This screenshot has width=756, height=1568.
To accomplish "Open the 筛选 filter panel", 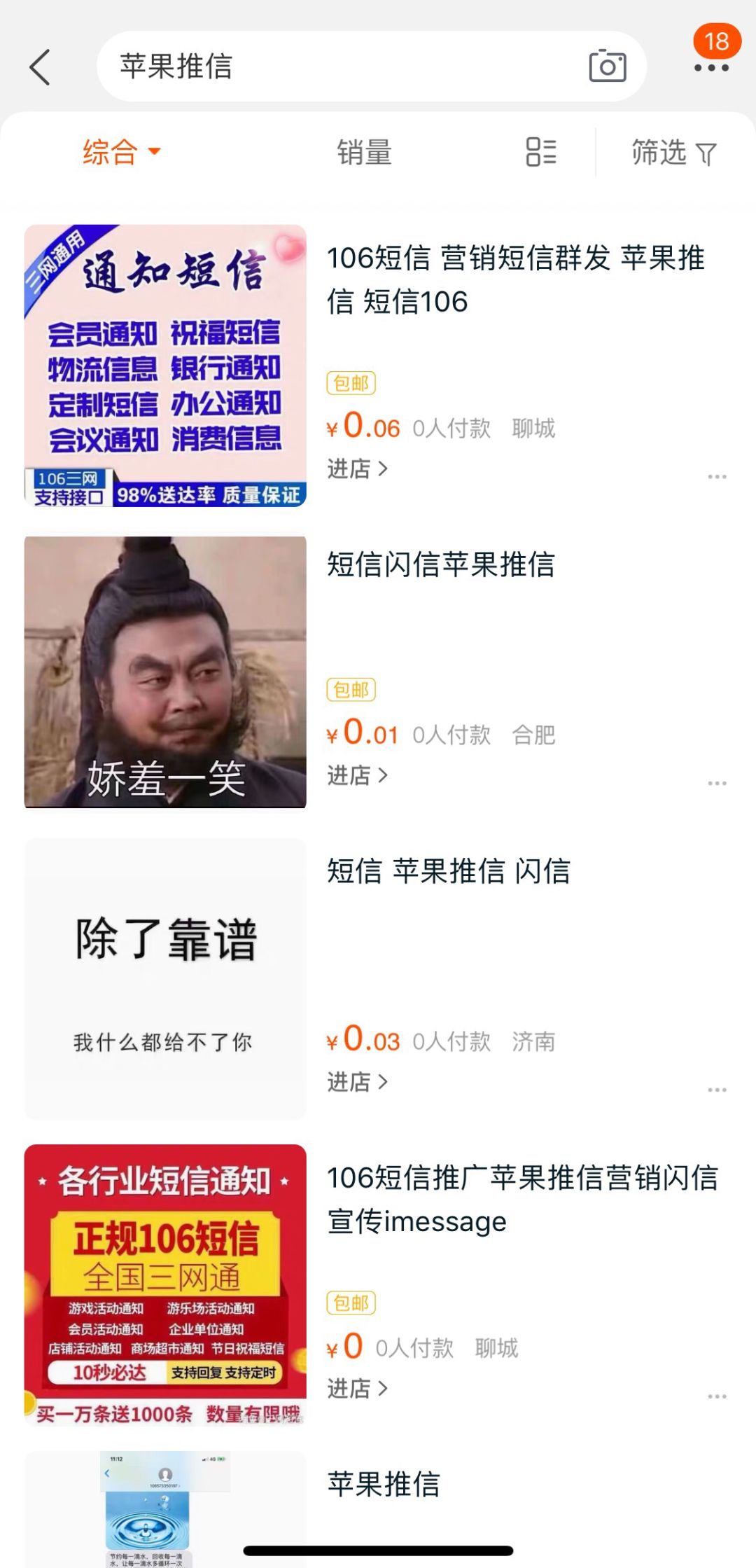I will coord(673,153).
